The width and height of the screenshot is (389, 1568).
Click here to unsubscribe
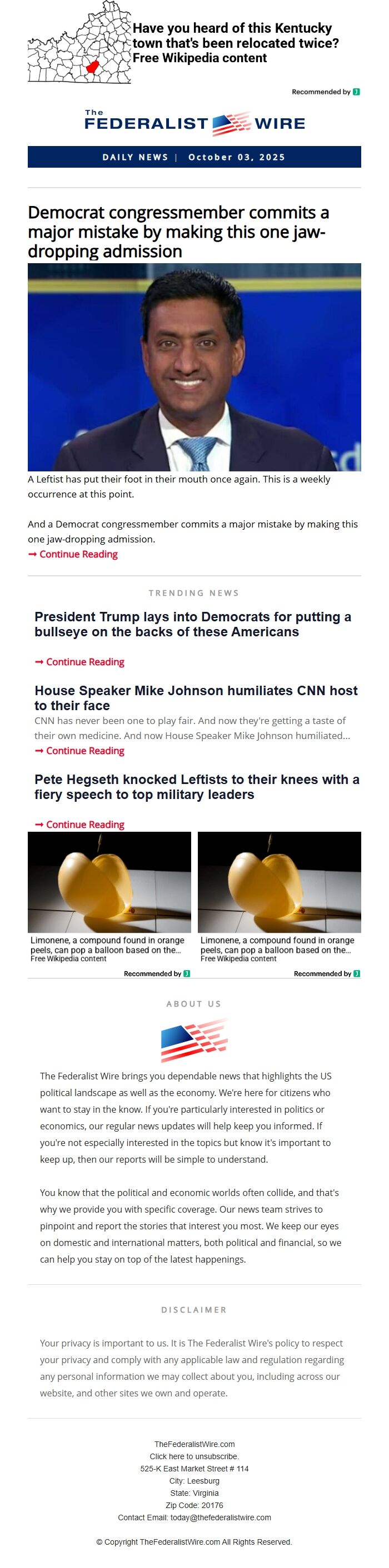[x=194, y=1456]
